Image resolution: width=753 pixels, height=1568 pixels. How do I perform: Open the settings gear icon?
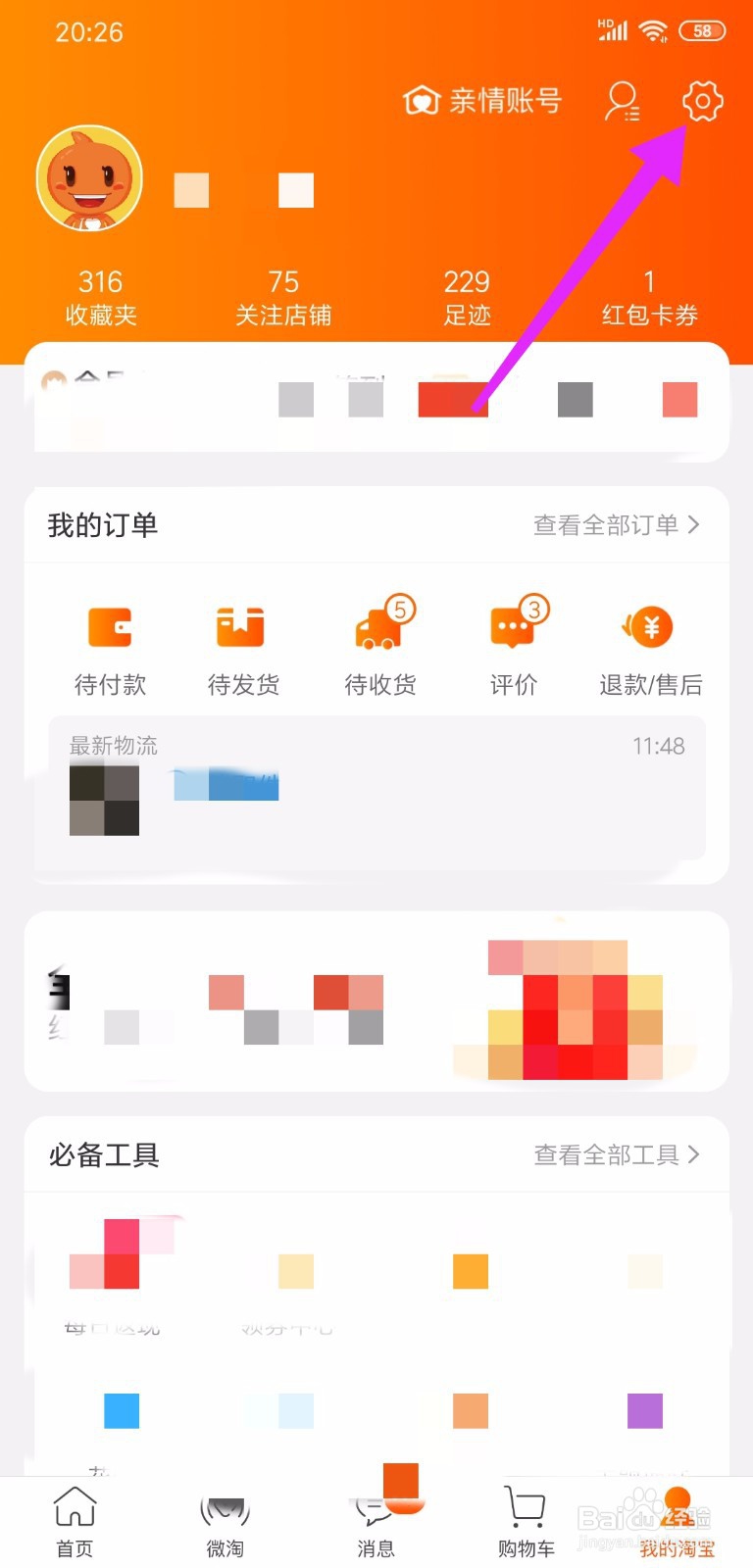click(x=702, y=101)
